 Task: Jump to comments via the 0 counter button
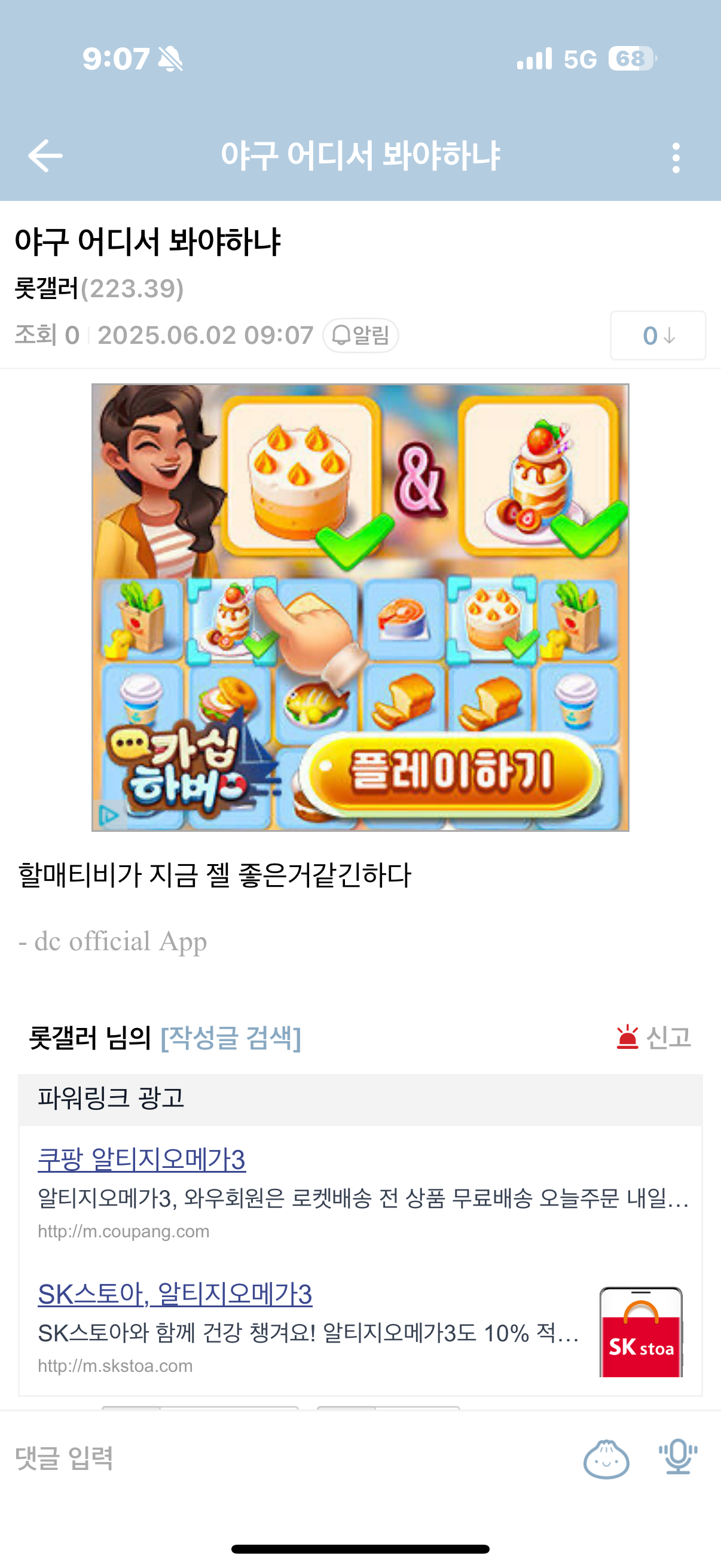point(658,336)
